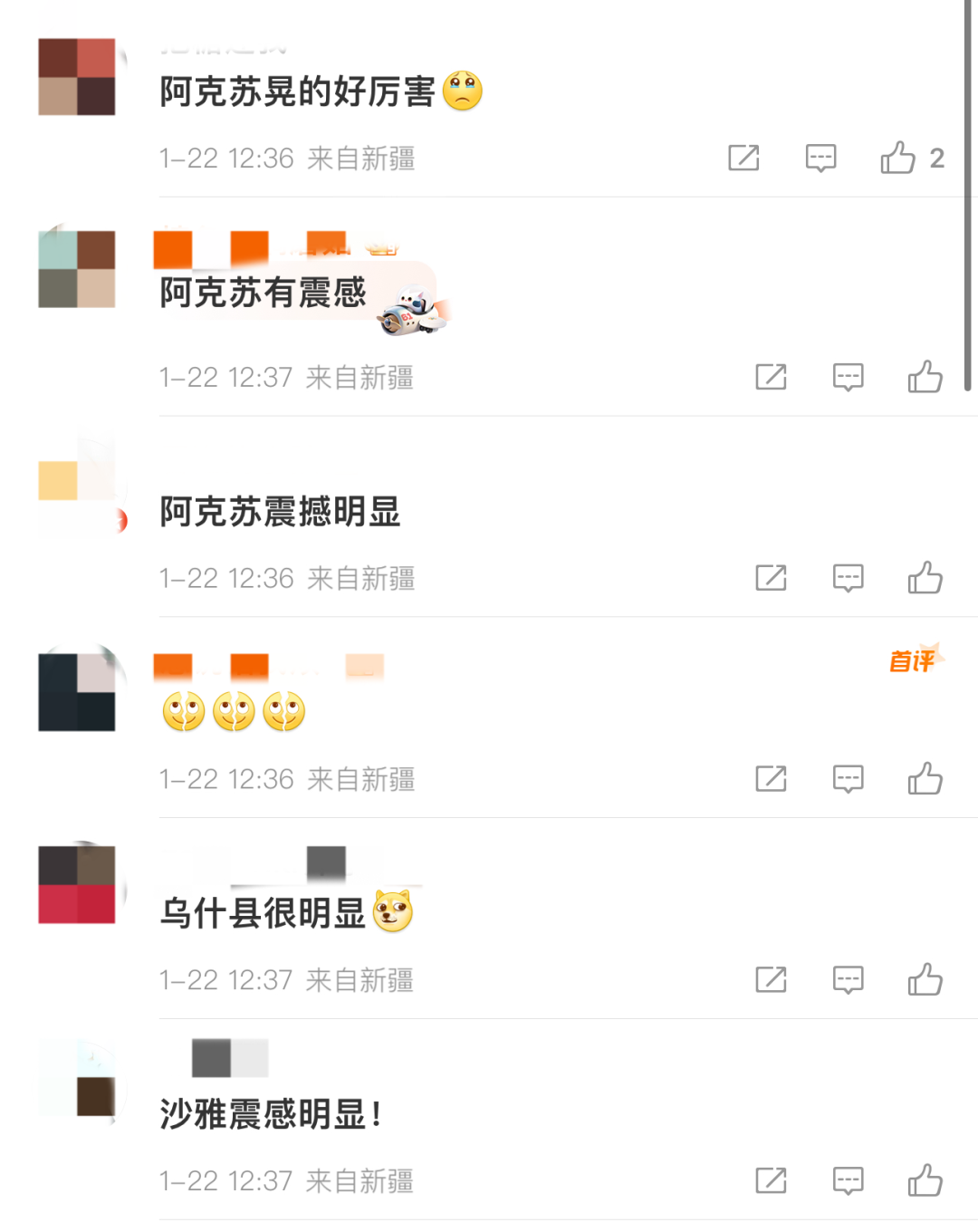
Task: Reply to the comment 阿克苏有震感
Action: pos(848,377)
